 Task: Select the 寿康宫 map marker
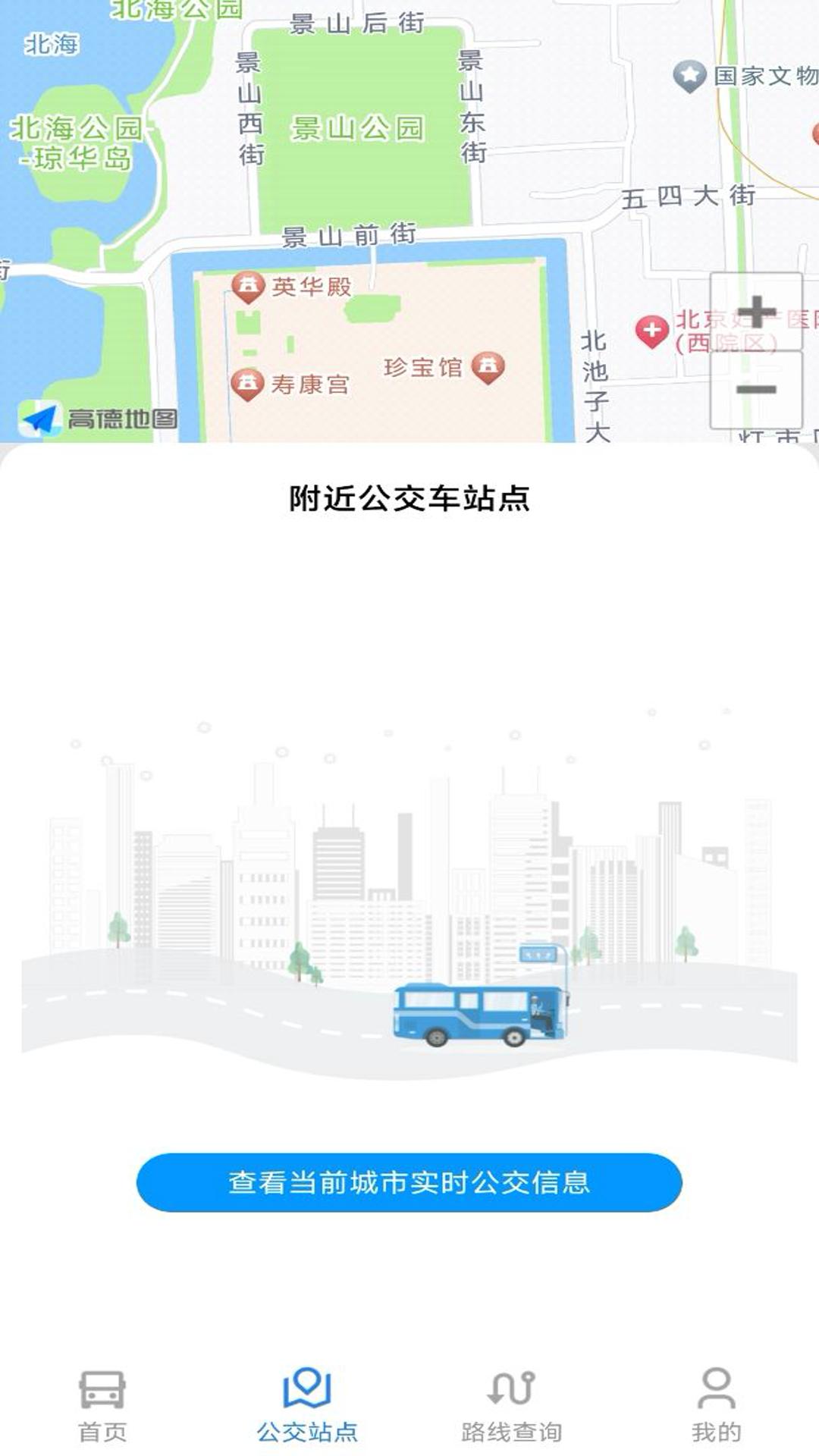pyautogui.click(x=248, y=384)
